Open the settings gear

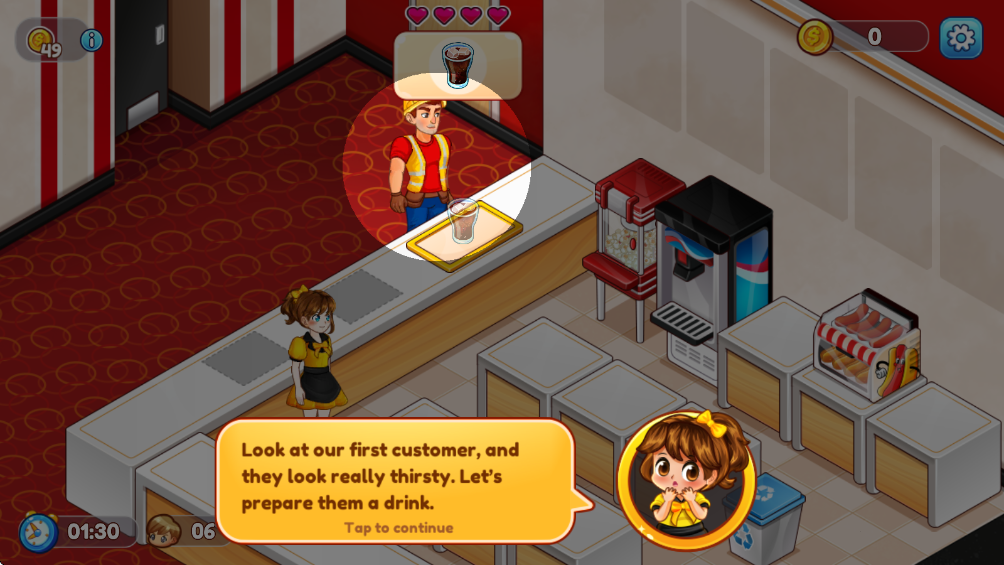pos(960,38)
